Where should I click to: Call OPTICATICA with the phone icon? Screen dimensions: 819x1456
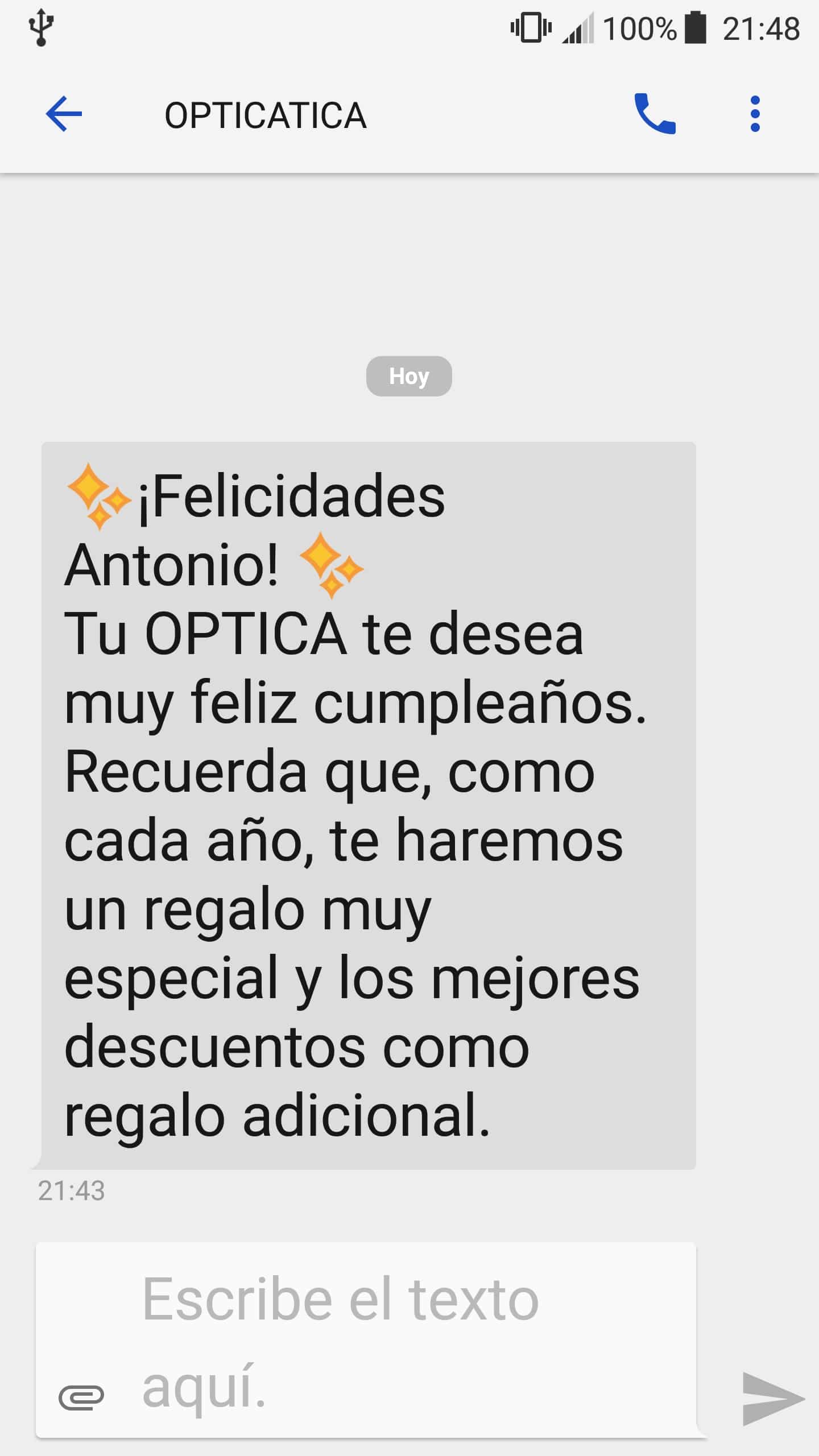coord(655,114)
